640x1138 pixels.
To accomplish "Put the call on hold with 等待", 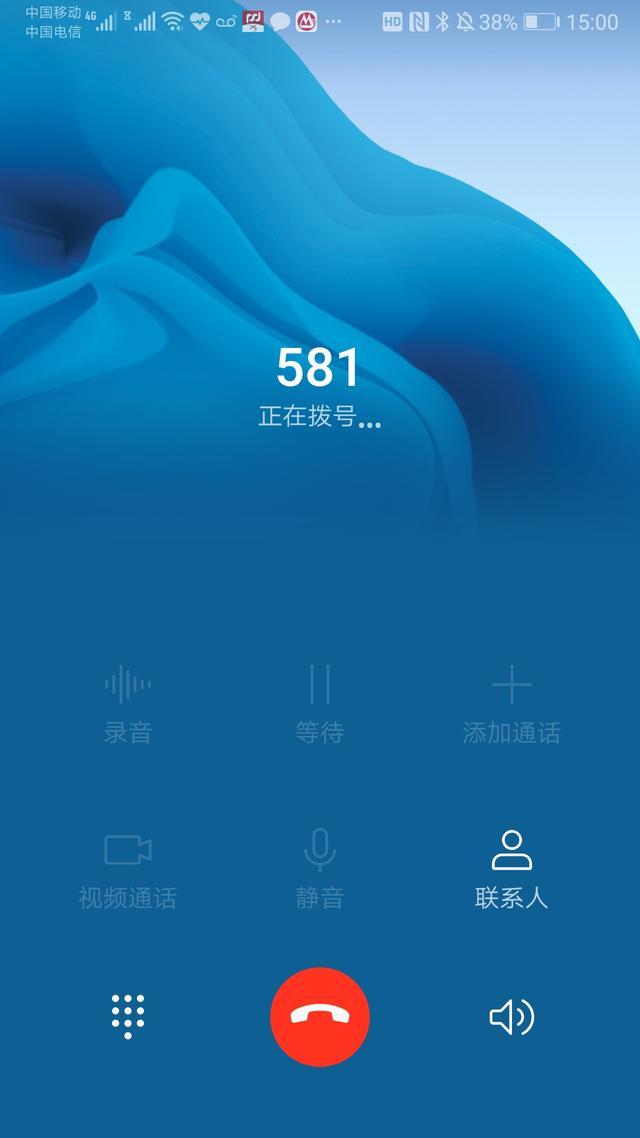I will [319, 705].
